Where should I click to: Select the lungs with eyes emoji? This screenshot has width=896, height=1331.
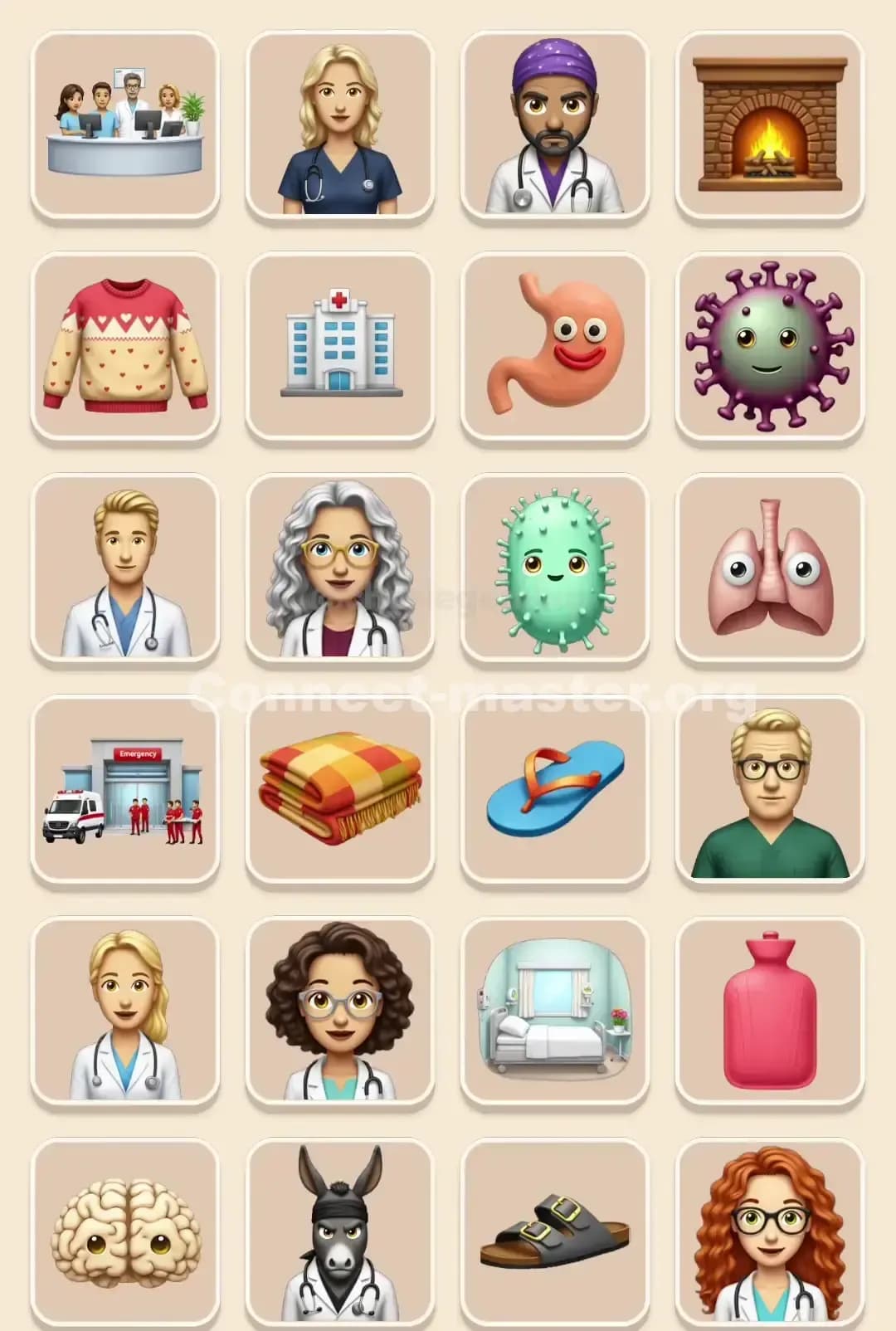click(770, 569)
